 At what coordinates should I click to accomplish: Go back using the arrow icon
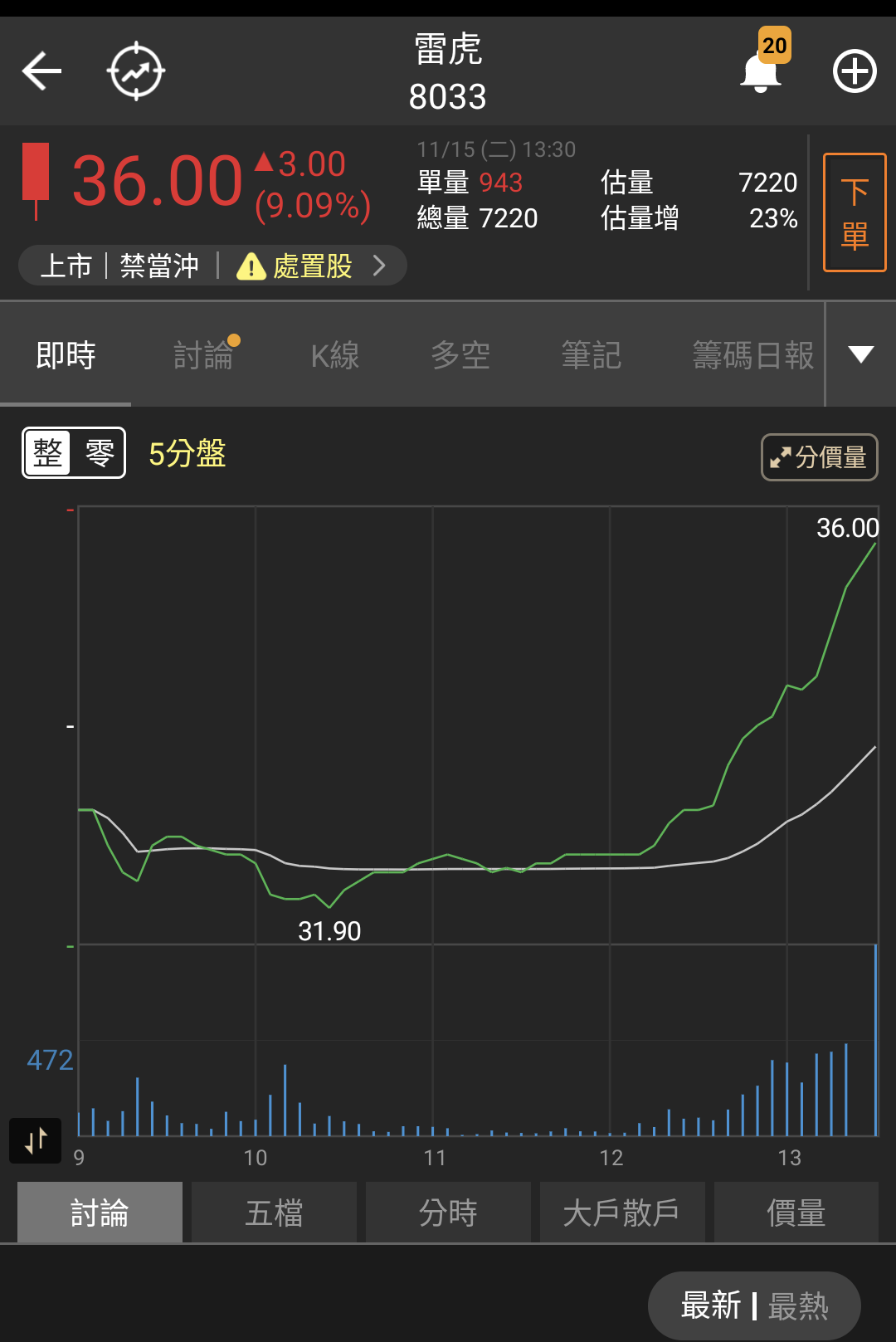tap(41, 71)
